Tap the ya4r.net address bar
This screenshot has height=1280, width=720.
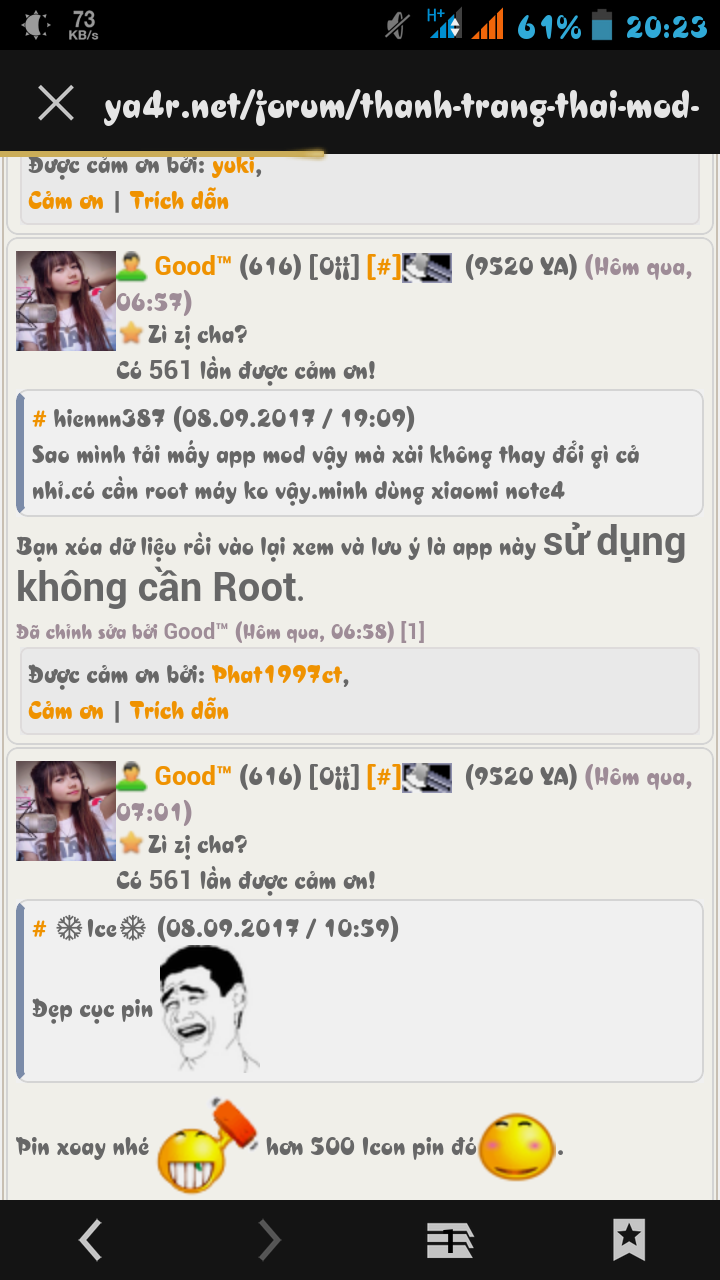pyautogui.click(x=400, y=104)
